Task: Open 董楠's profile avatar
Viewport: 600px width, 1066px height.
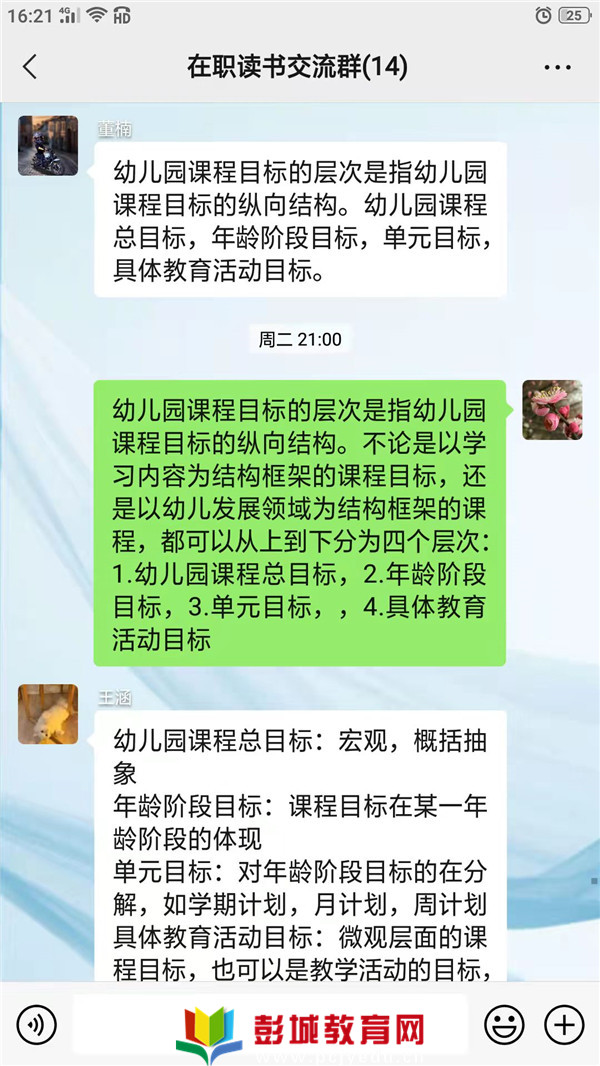Action: point(48,146)
